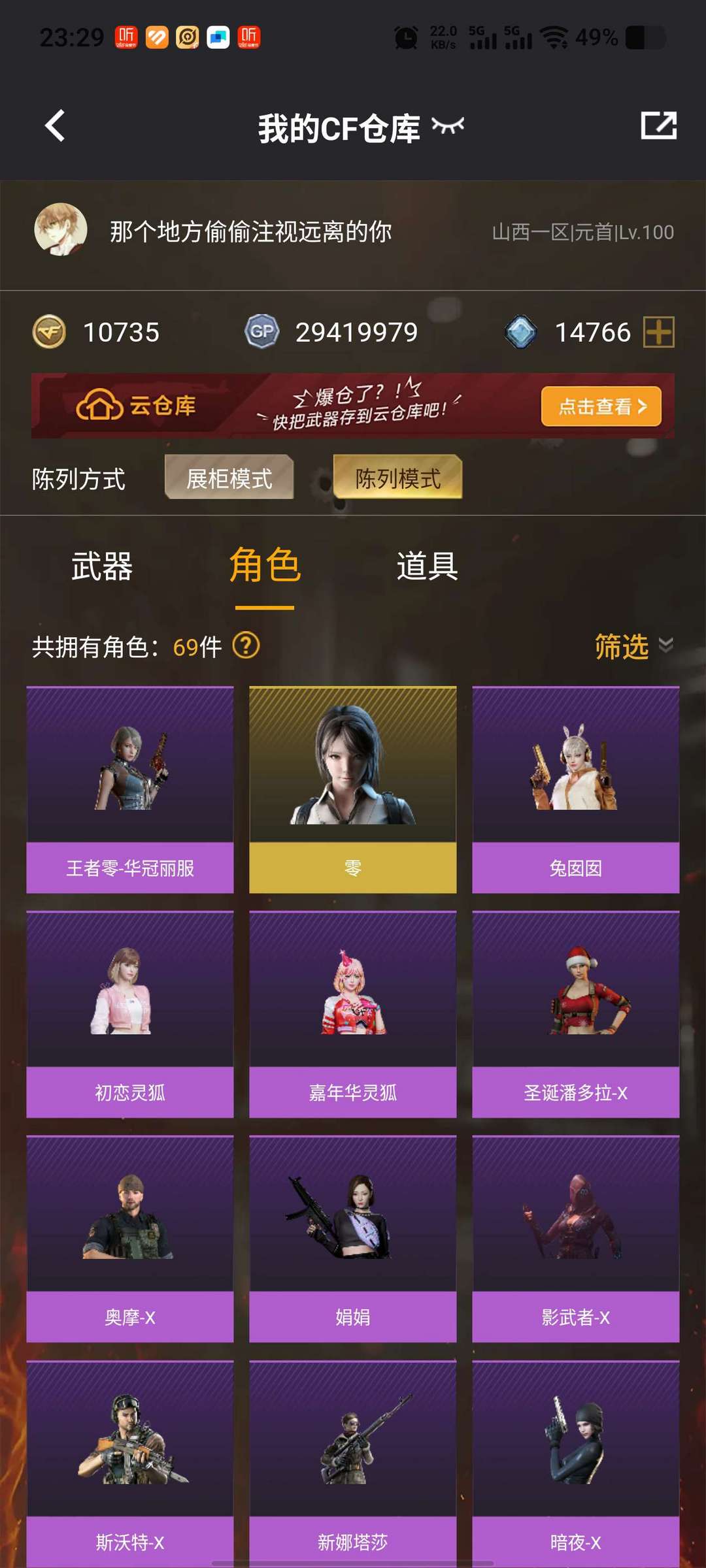
Task: Open the 王者零-华冠丽服 character card
Action: [130, 790]
